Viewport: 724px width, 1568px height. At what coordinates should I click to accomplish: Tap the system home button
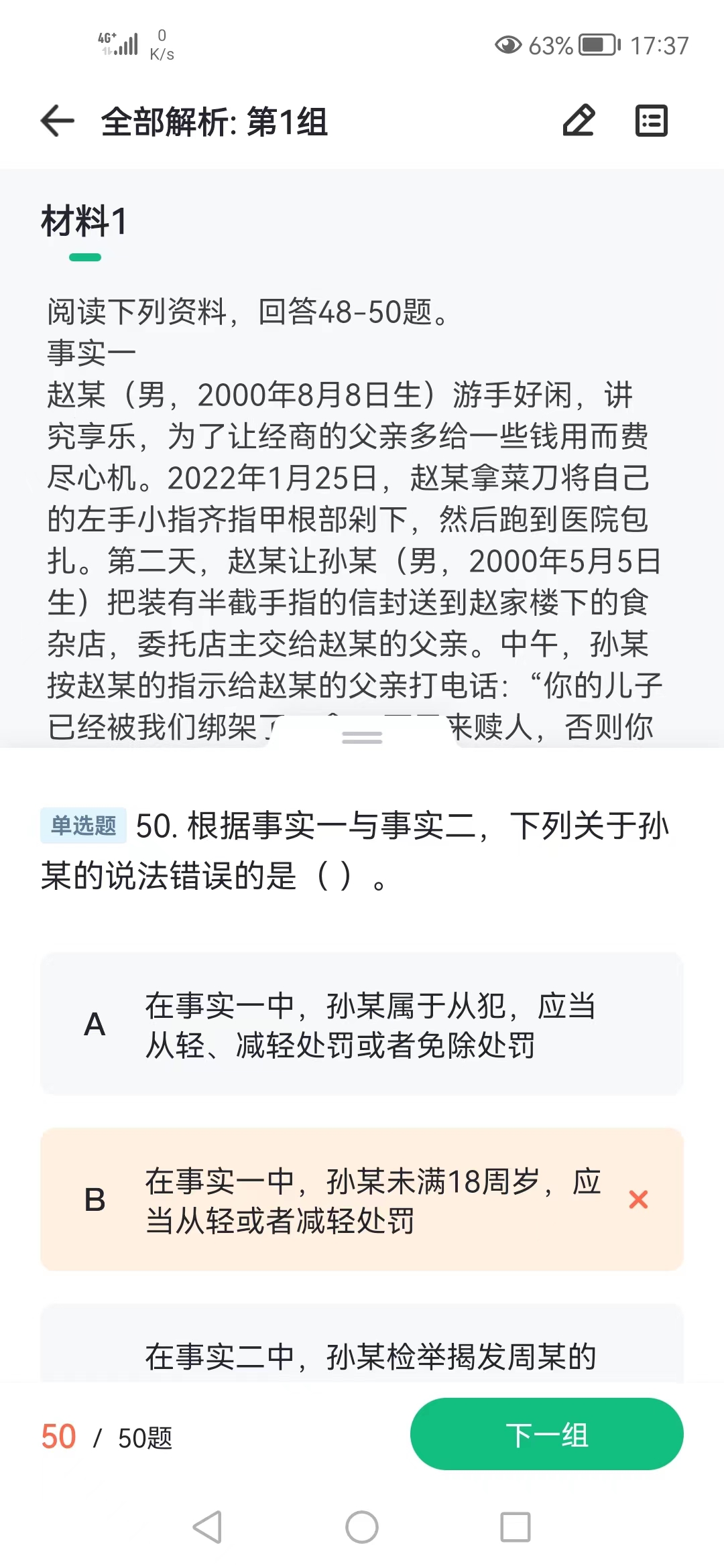(x=362, y=1527)
